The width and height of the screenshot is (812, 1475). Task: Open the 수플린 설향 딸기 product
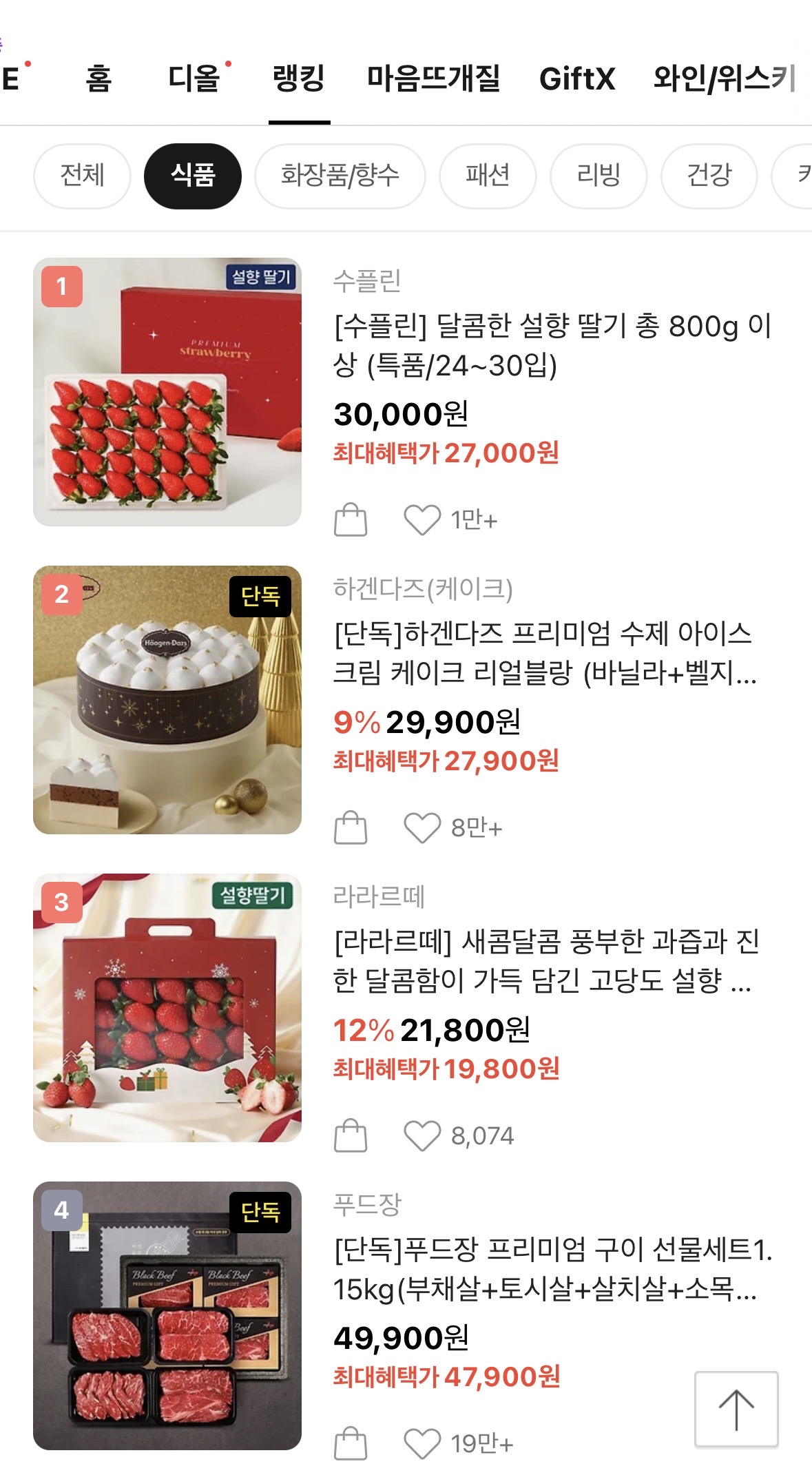pos(551,345)
